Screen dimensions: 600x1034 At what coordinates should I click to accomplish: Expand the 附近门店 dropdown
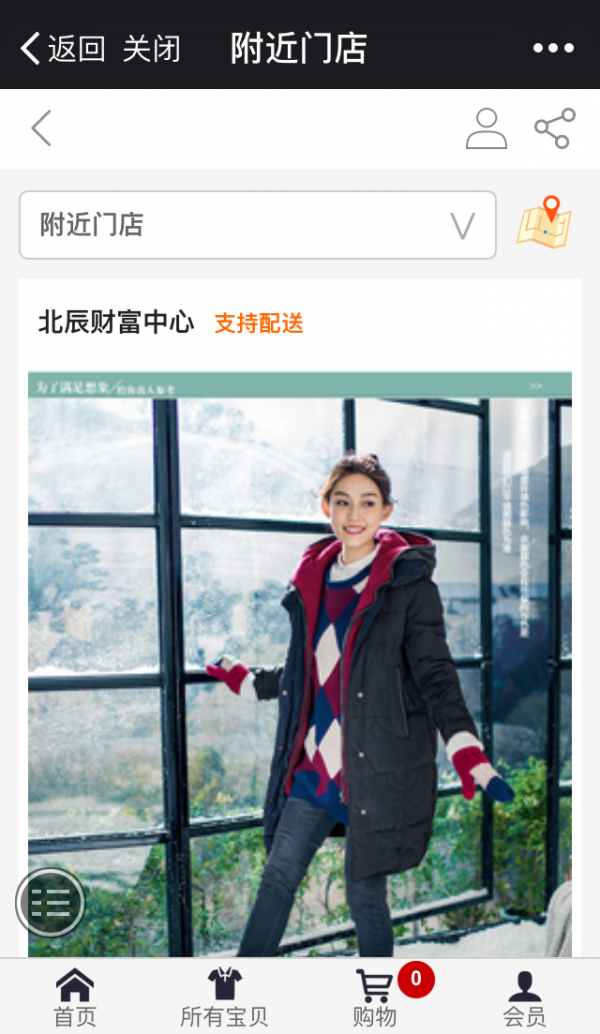coord(258,225)
